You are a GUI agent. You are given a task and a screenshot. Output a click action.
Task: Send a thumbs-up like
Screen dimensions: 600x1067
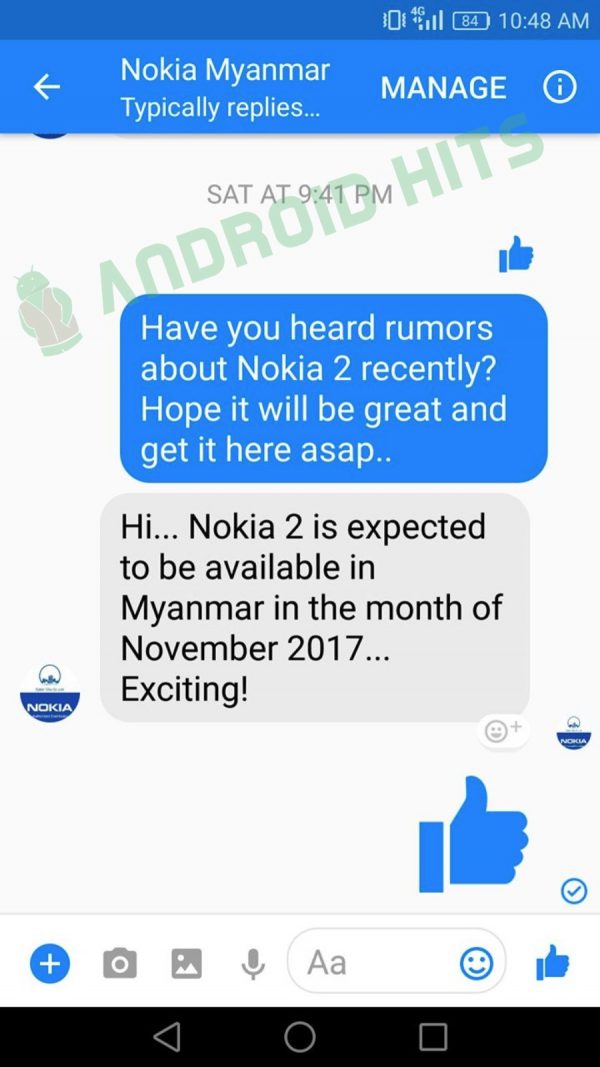(x=552, y=964)
